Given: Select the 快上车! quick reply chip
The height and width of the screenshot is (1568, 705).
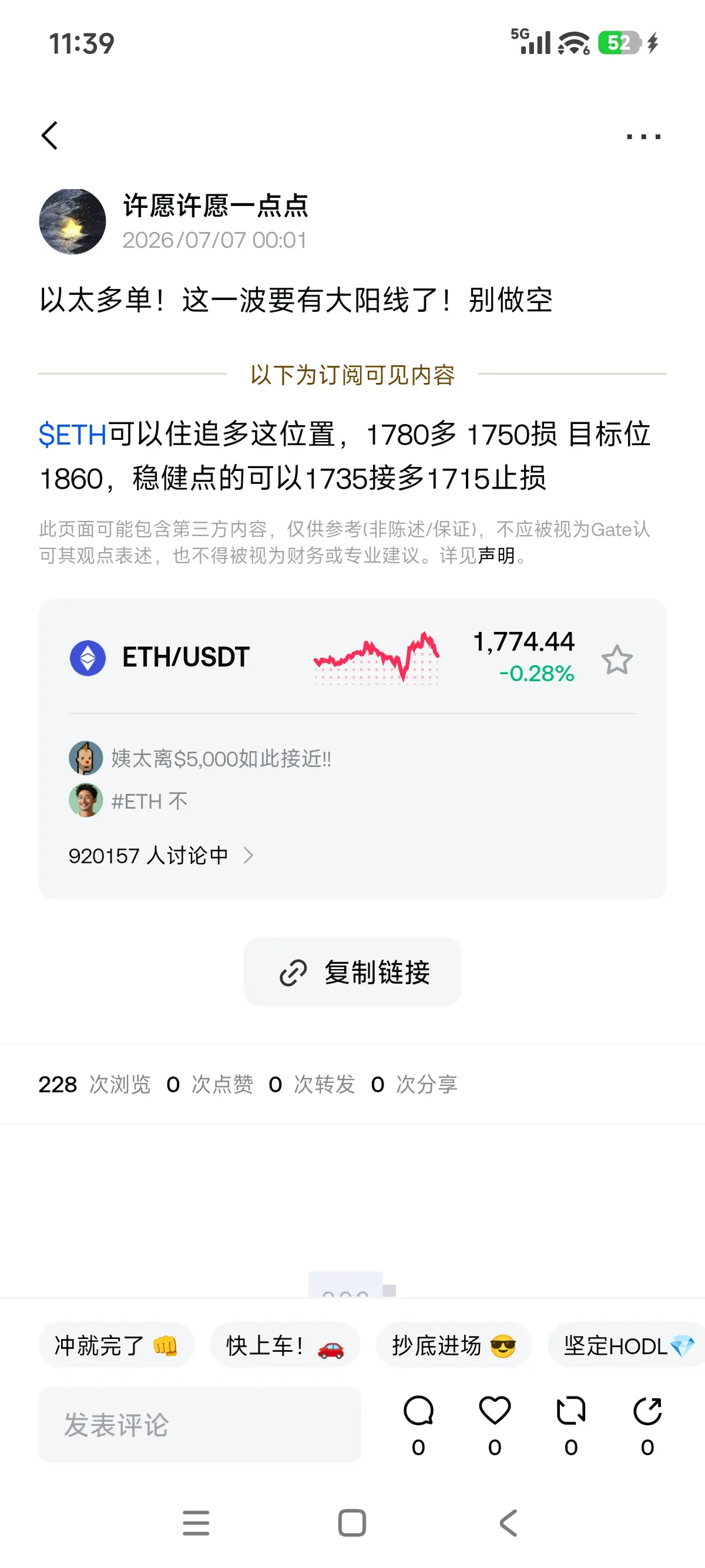Looking at the screenshot, I should coord(285,1345).
